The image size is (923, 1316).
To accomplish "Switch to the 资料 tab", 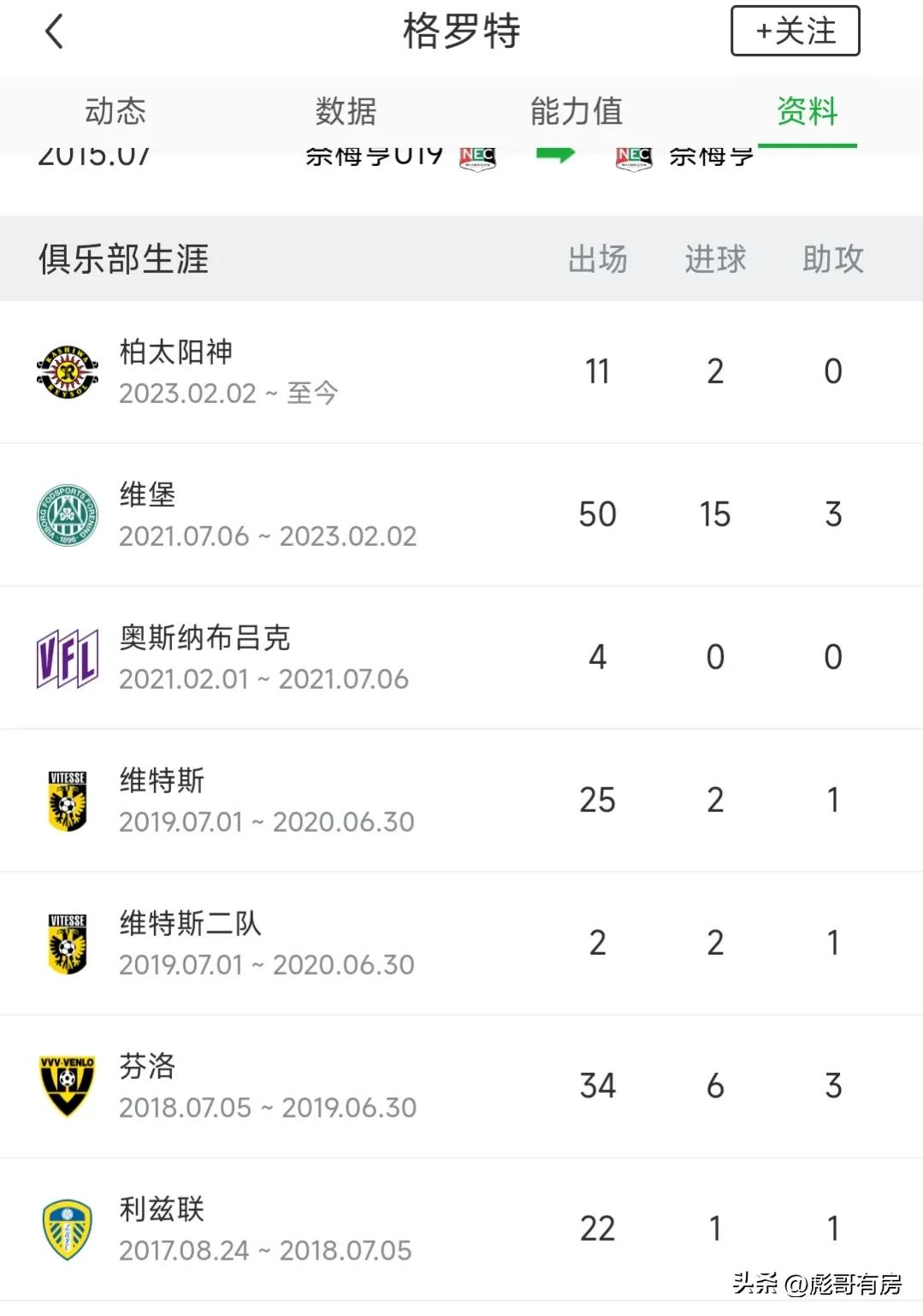I will 807,111.
